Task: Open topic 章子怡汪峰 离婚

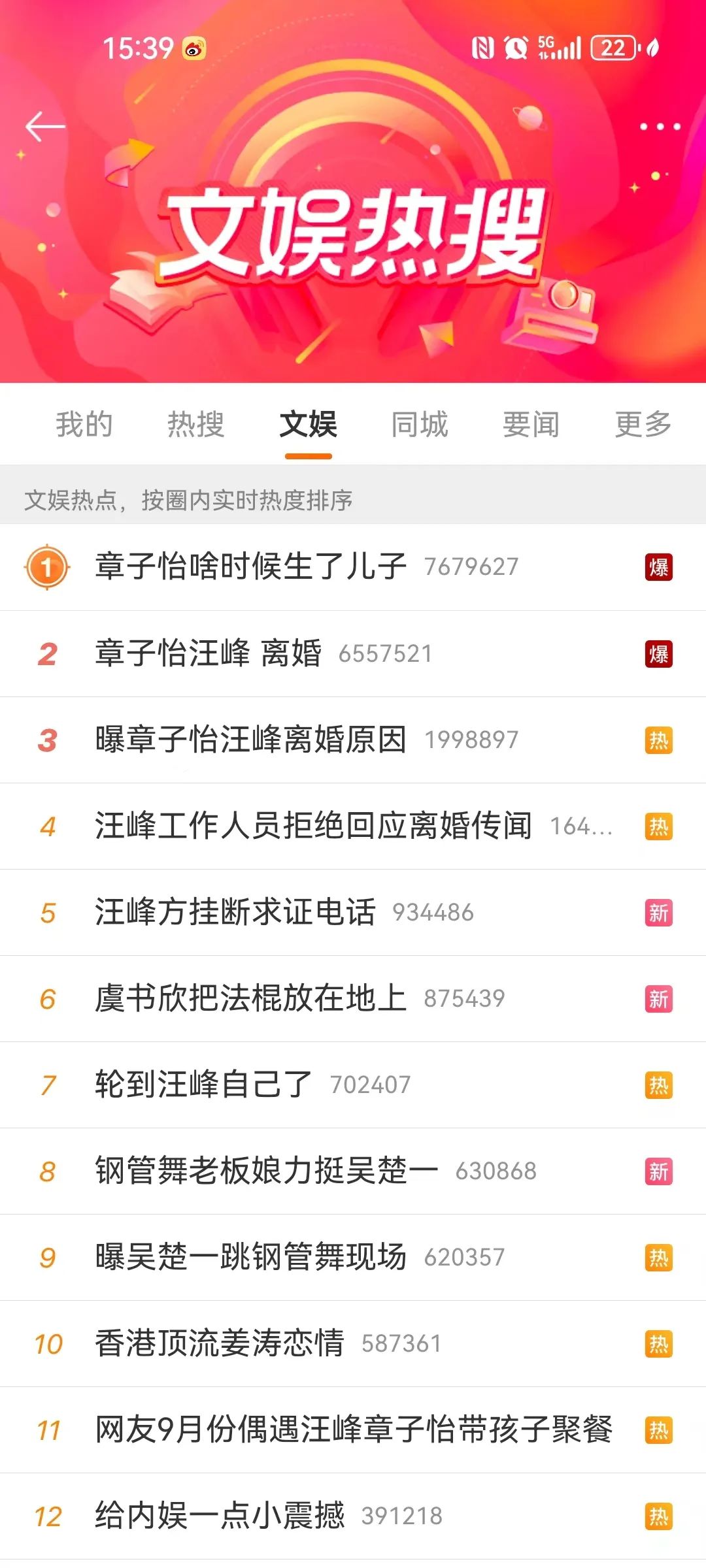Action: 209,653
